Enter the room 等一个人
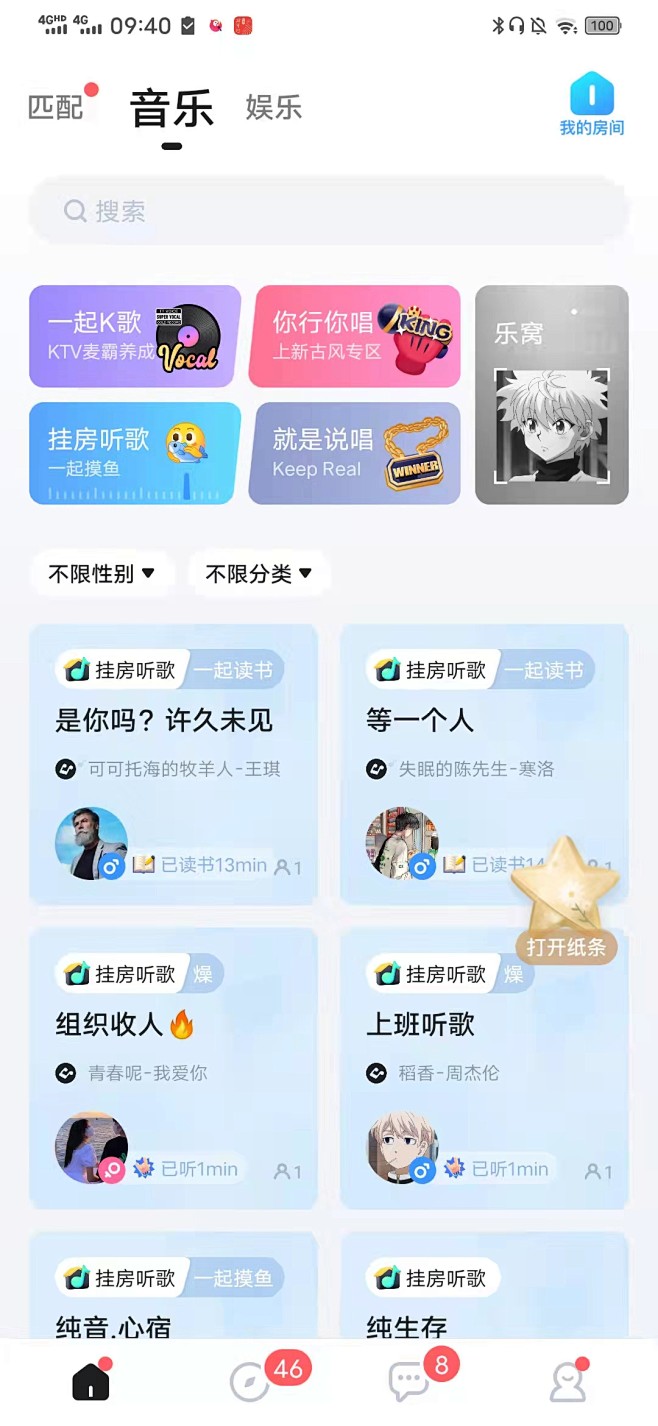 [484, 764]
